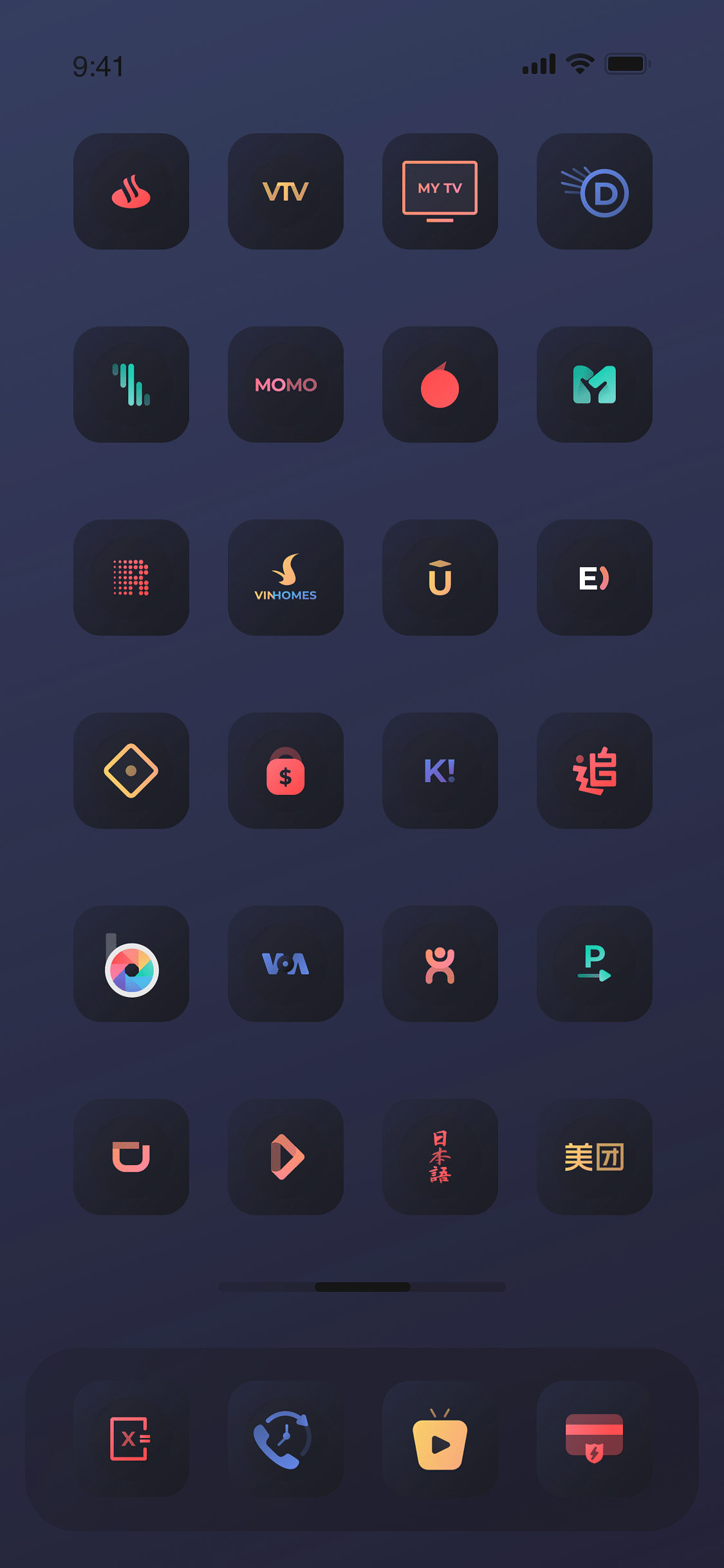The width and height of the screenshot is (724, 1568).
Task: Open the blue circled D app
Action: pyautogui.click(x=595, y=191)
